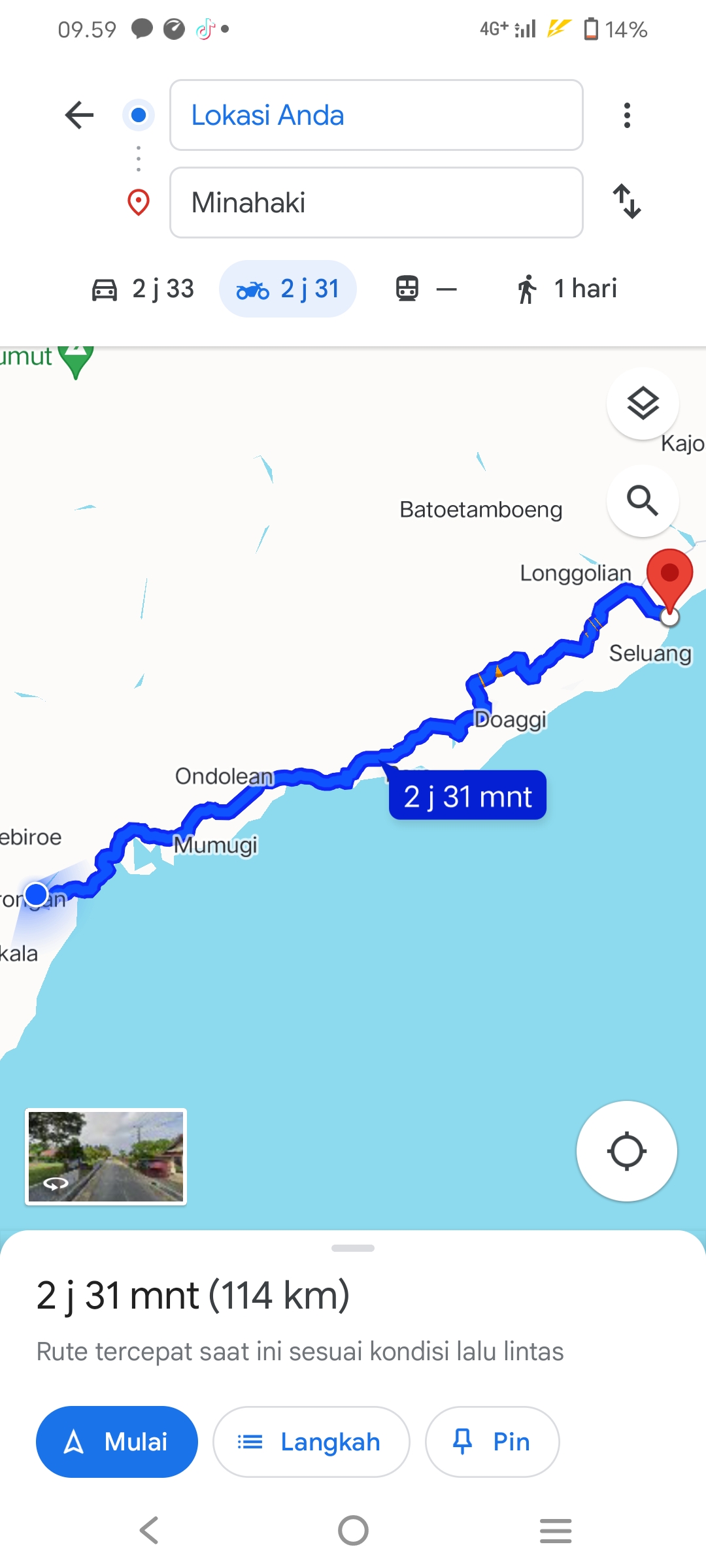View route steps with Langkah
The image size is (706, 1568).
pos(311,1441)
